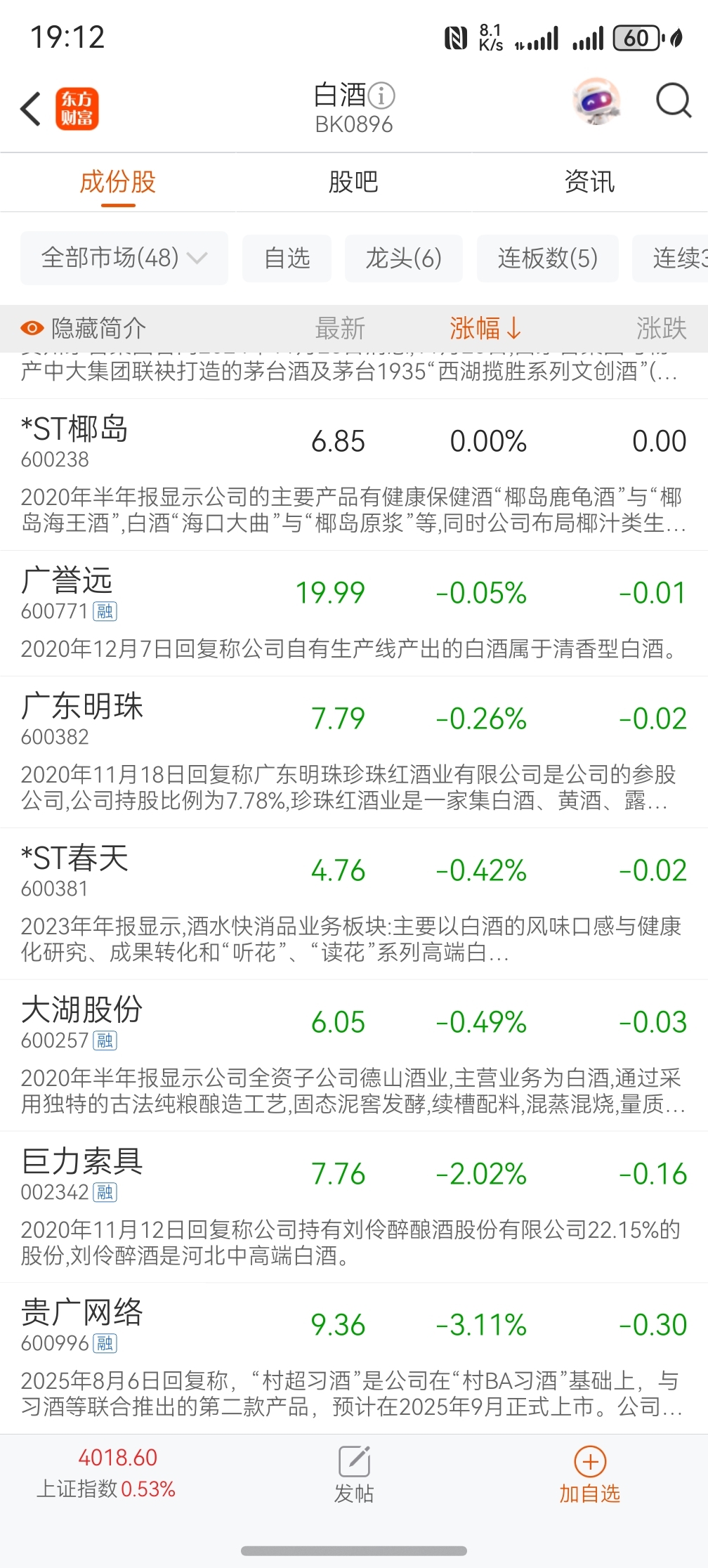Open the 上证指数 ticker at the bottom
Viewport: 708px width, 1568px height.
tap(107, 1474)
